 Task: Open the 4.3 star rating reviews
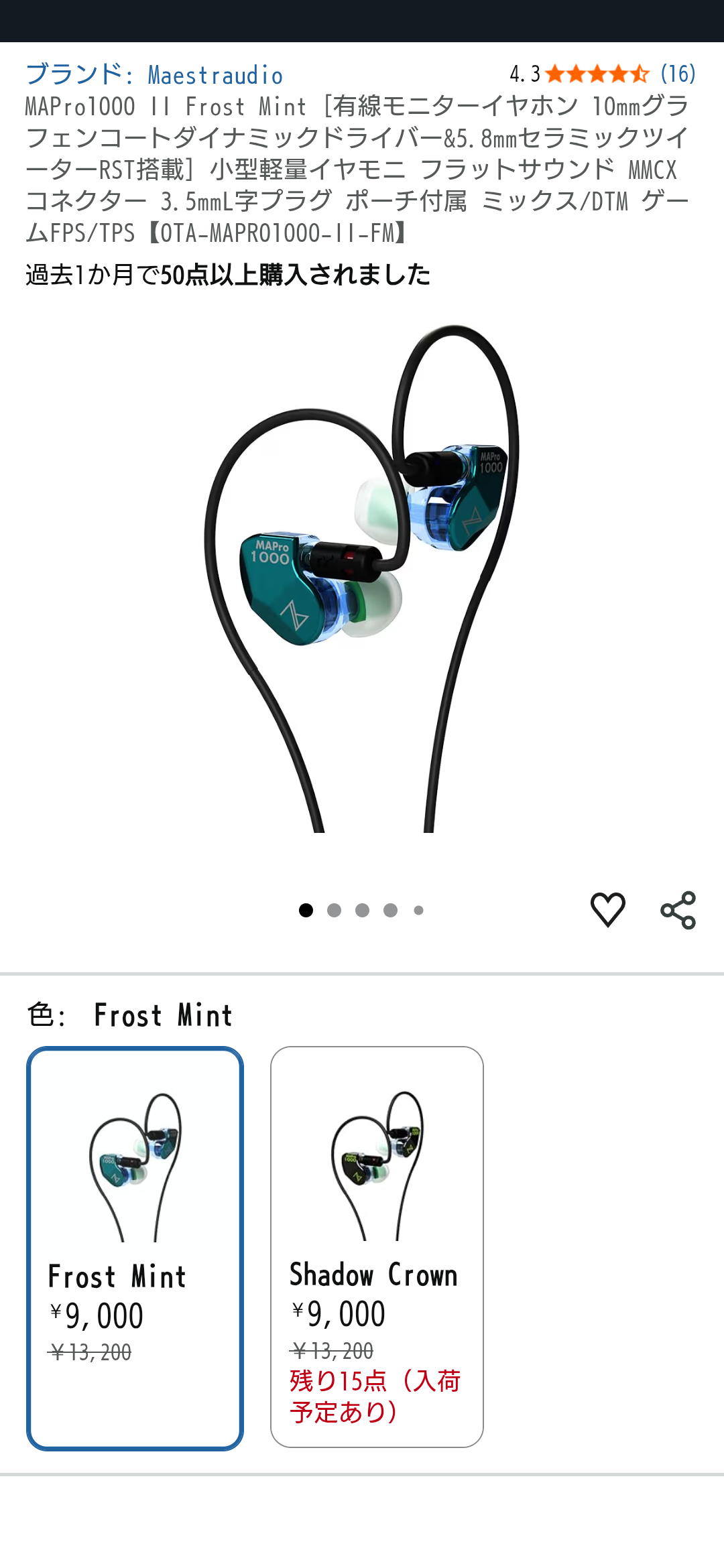click(x=603, y=74)
